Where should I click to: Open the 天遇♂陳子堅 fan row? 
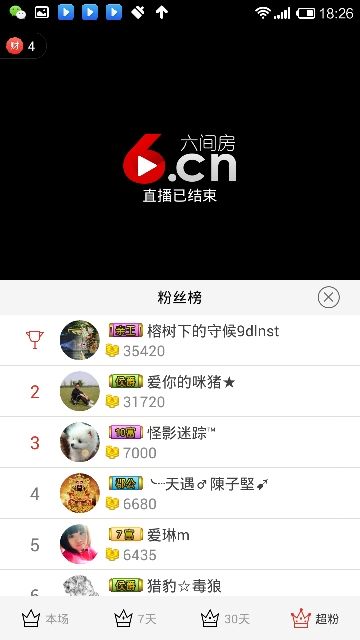point(180,493)
